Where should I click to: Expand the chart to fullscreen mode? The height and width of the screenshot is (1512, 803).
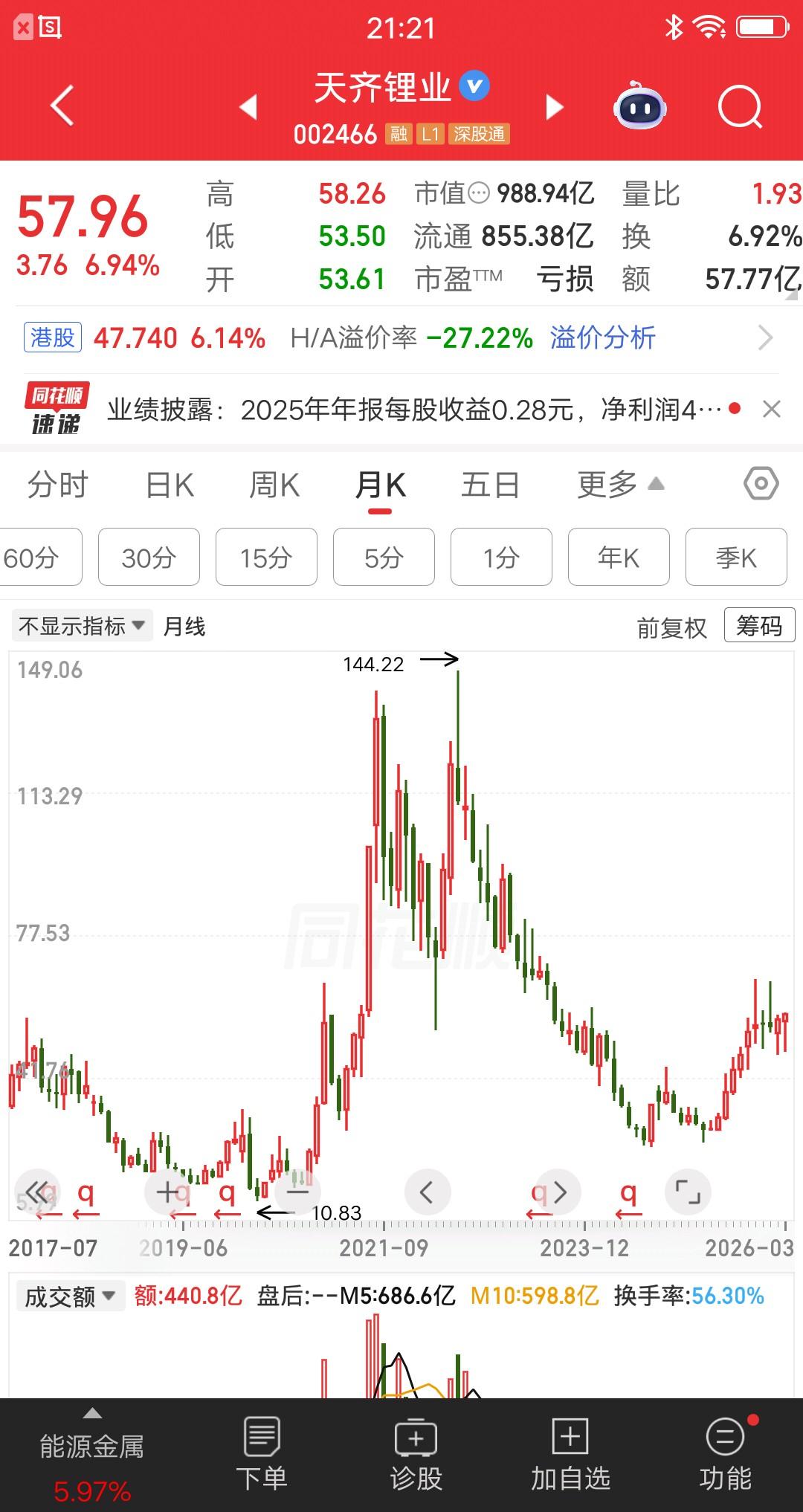(687, 1191)
